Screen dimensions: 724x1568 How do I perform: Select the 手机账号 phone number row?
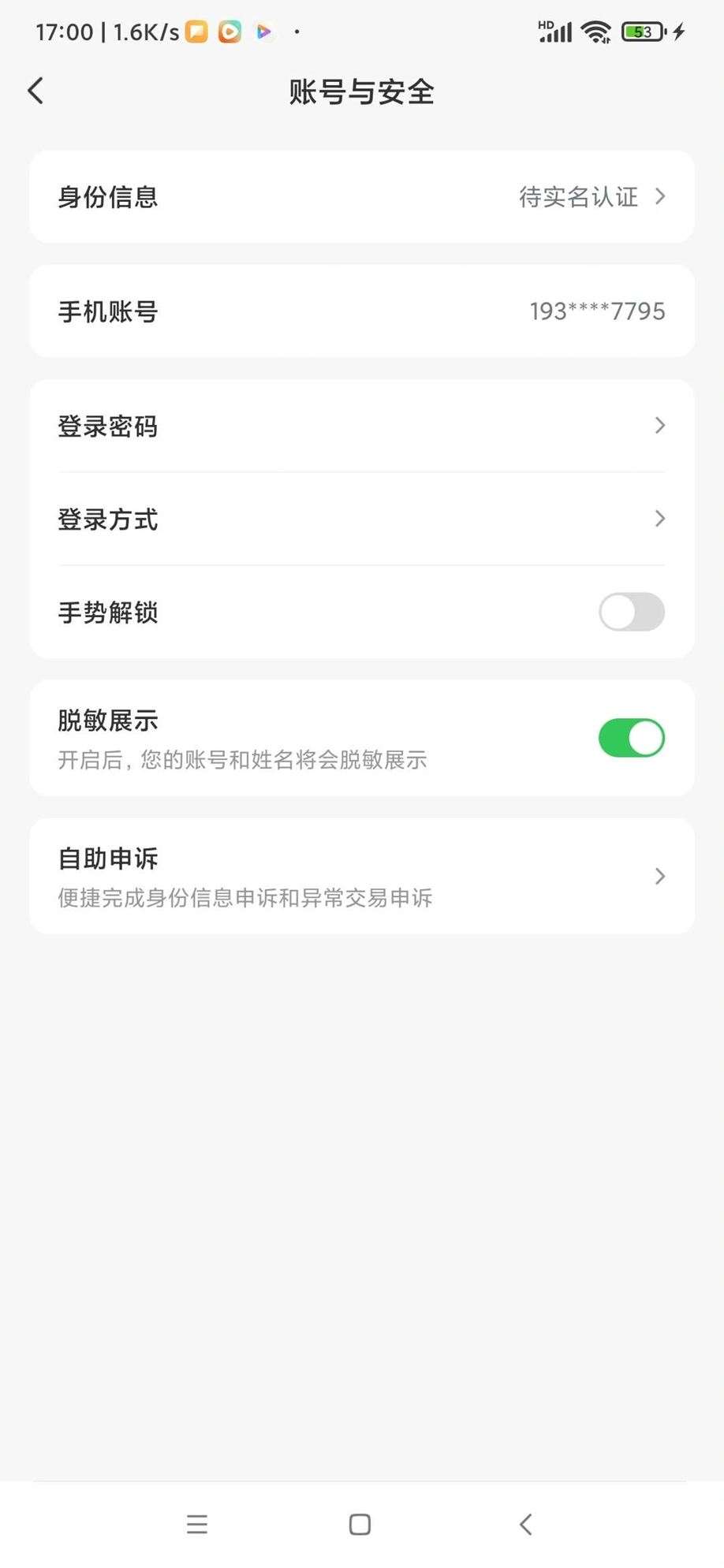[362, 311]
